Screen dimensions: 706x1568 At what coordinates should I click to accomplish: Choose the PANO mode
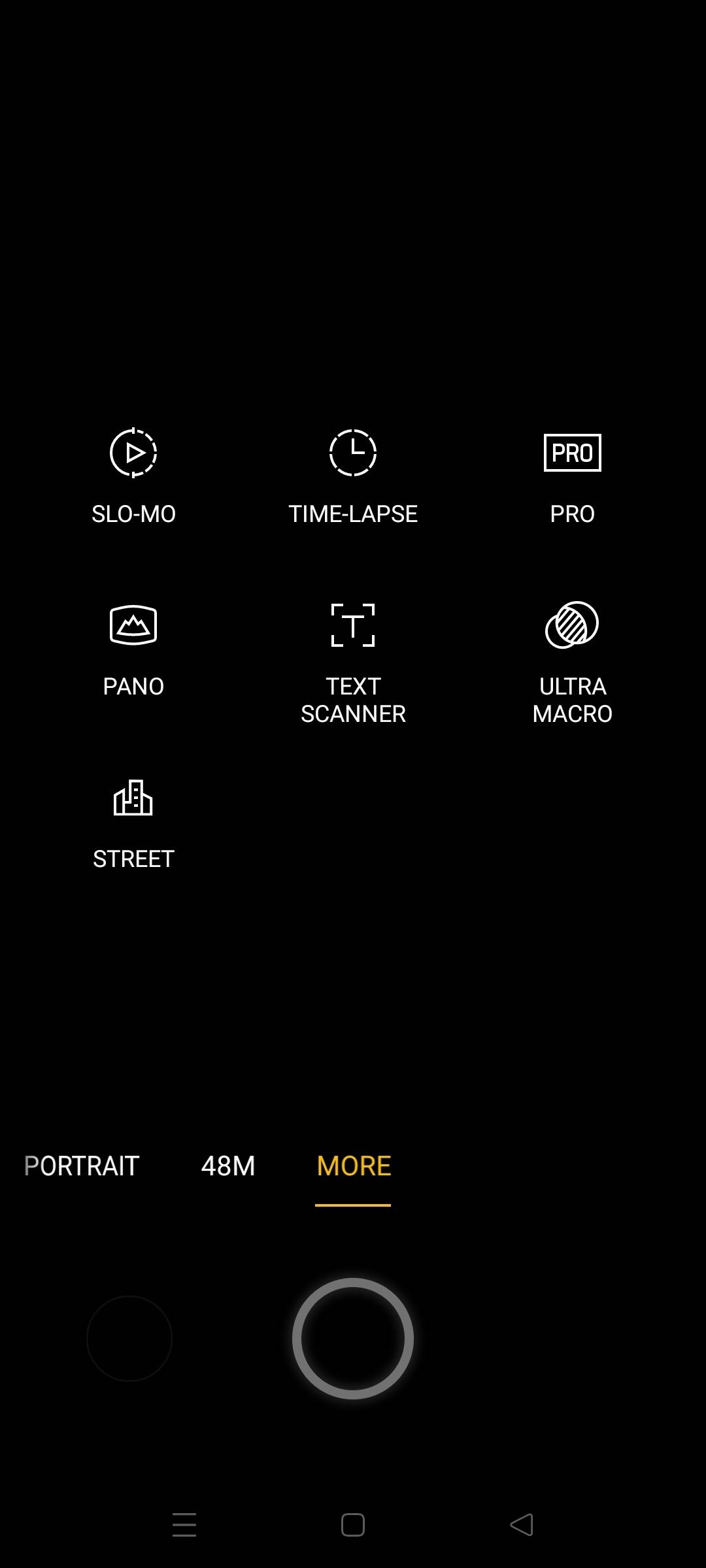(133, 651)
